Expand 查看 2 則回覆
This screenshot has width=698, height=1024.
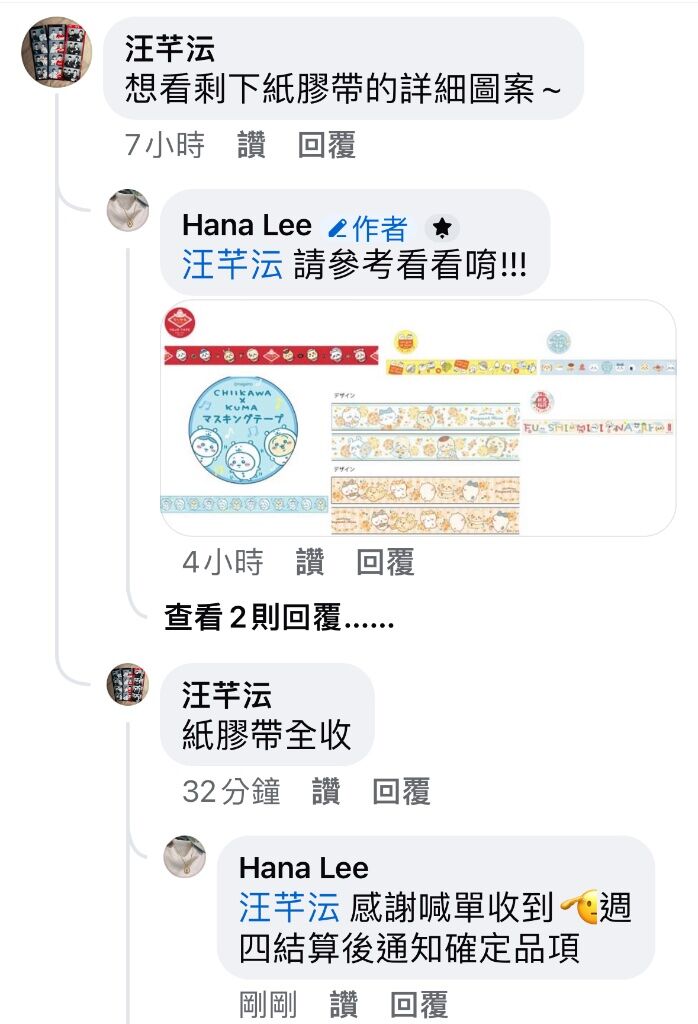279,619
